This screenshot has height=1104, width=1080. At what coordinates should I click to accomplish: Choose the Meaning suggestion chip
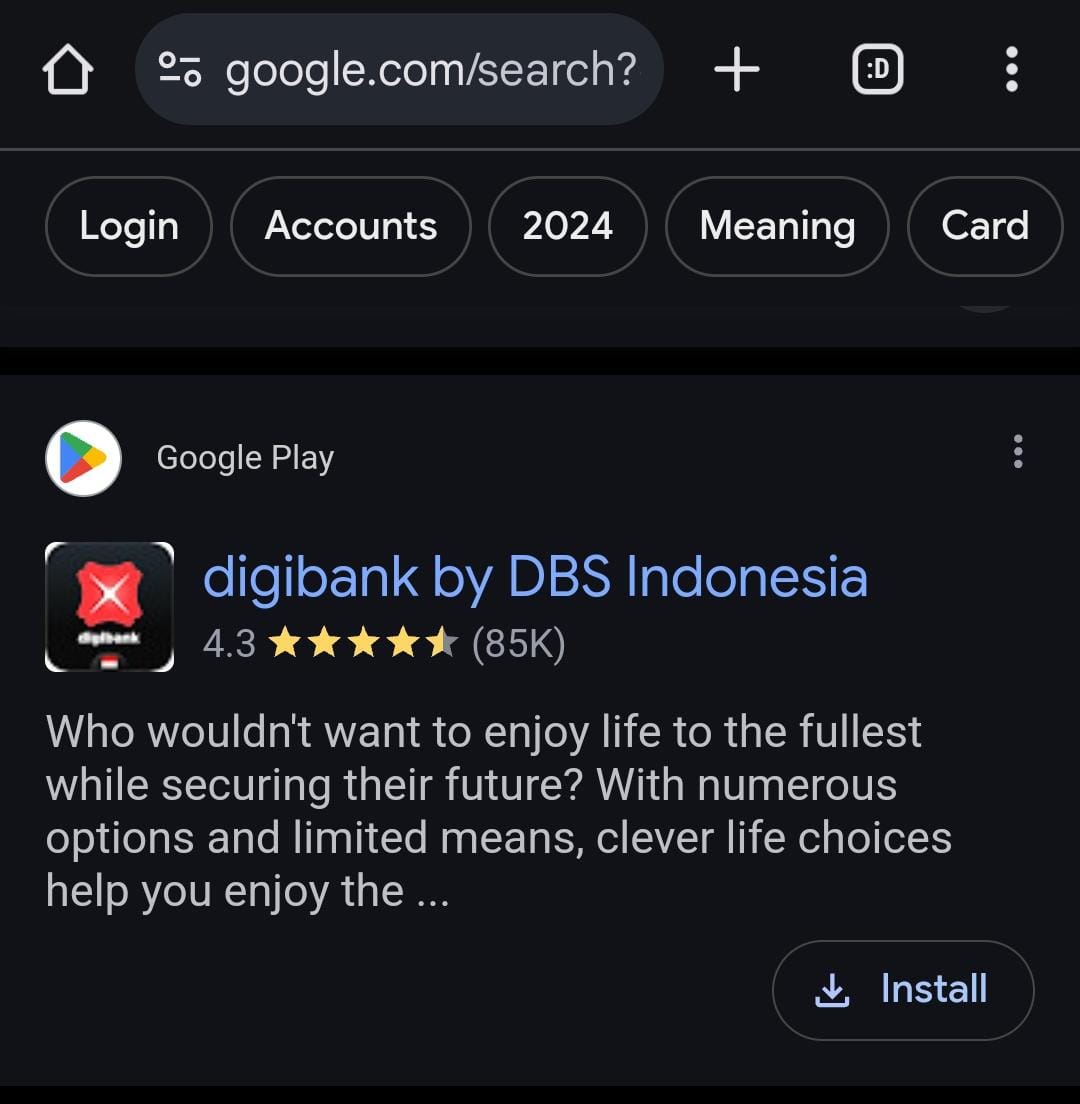click(x=777, y=226)
